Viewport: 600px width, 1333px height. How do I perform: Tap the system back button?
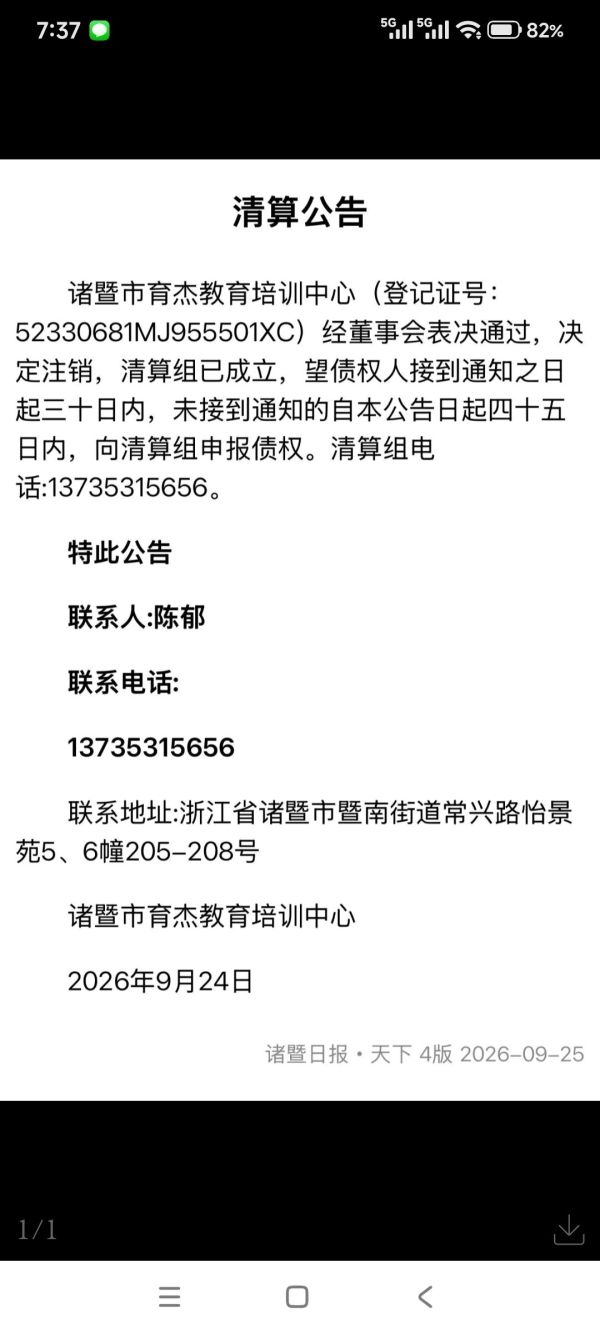(425, 1297)
